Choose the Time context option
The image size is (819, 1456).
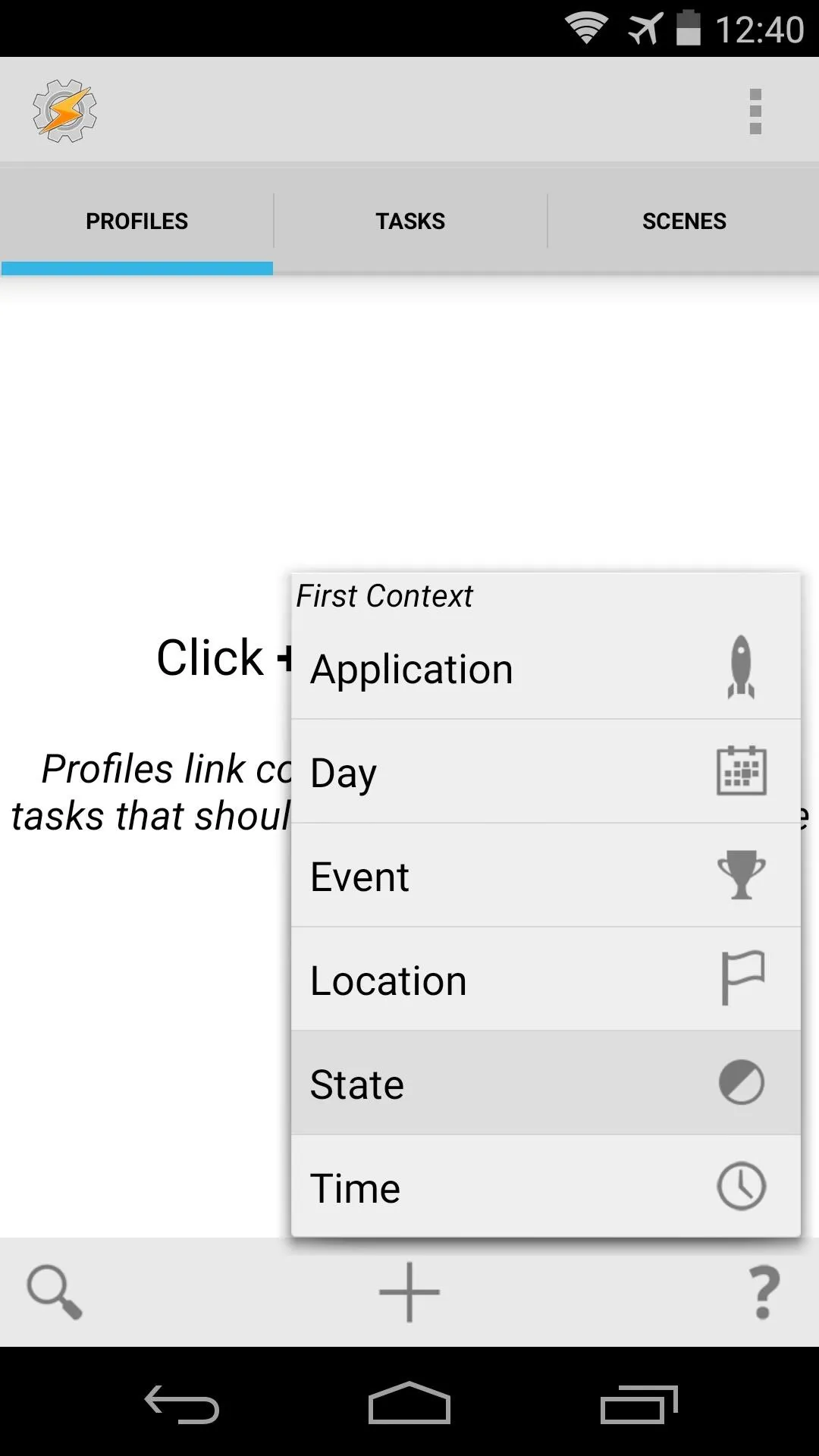(x=546, y=1187)
